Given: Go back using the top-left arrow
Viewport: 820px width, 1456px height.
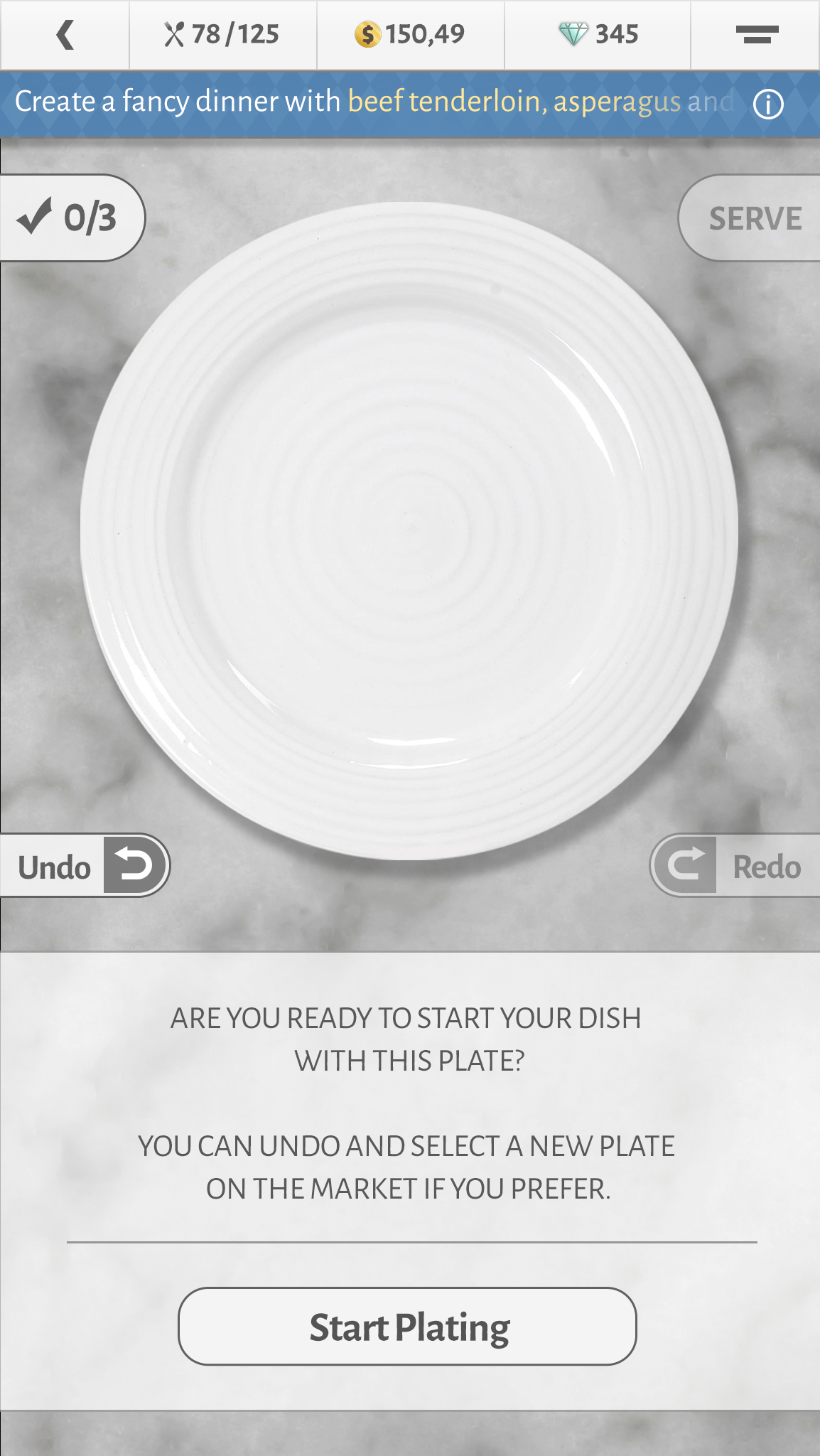Looking at the screenshot, I should point(65,34).
